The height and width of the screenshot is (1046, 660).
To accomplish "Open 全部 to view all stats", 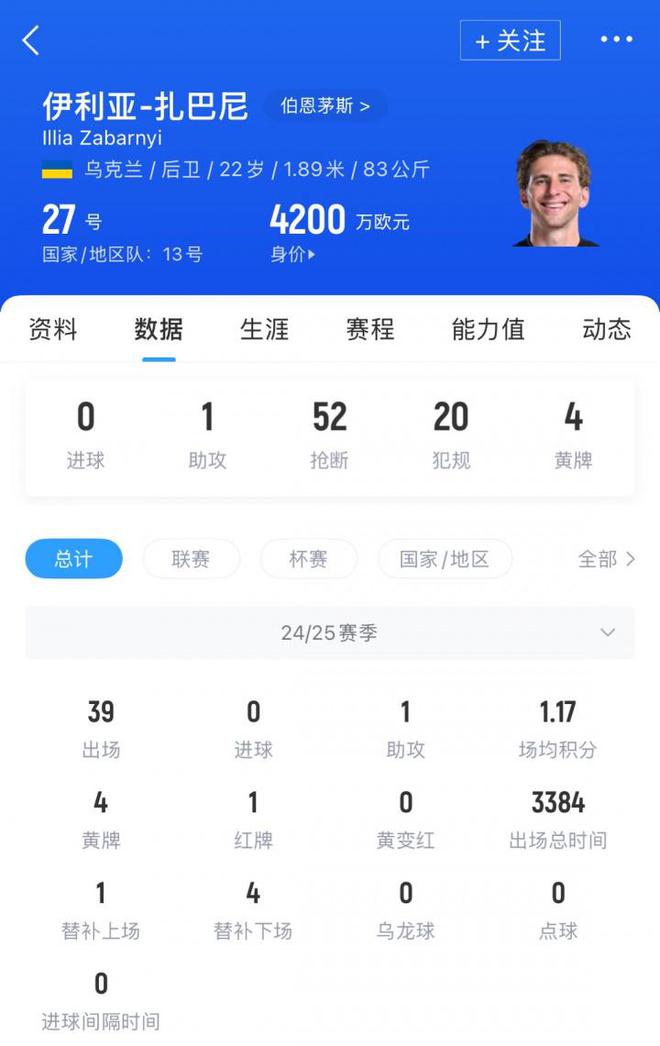I will click(606, 559).
